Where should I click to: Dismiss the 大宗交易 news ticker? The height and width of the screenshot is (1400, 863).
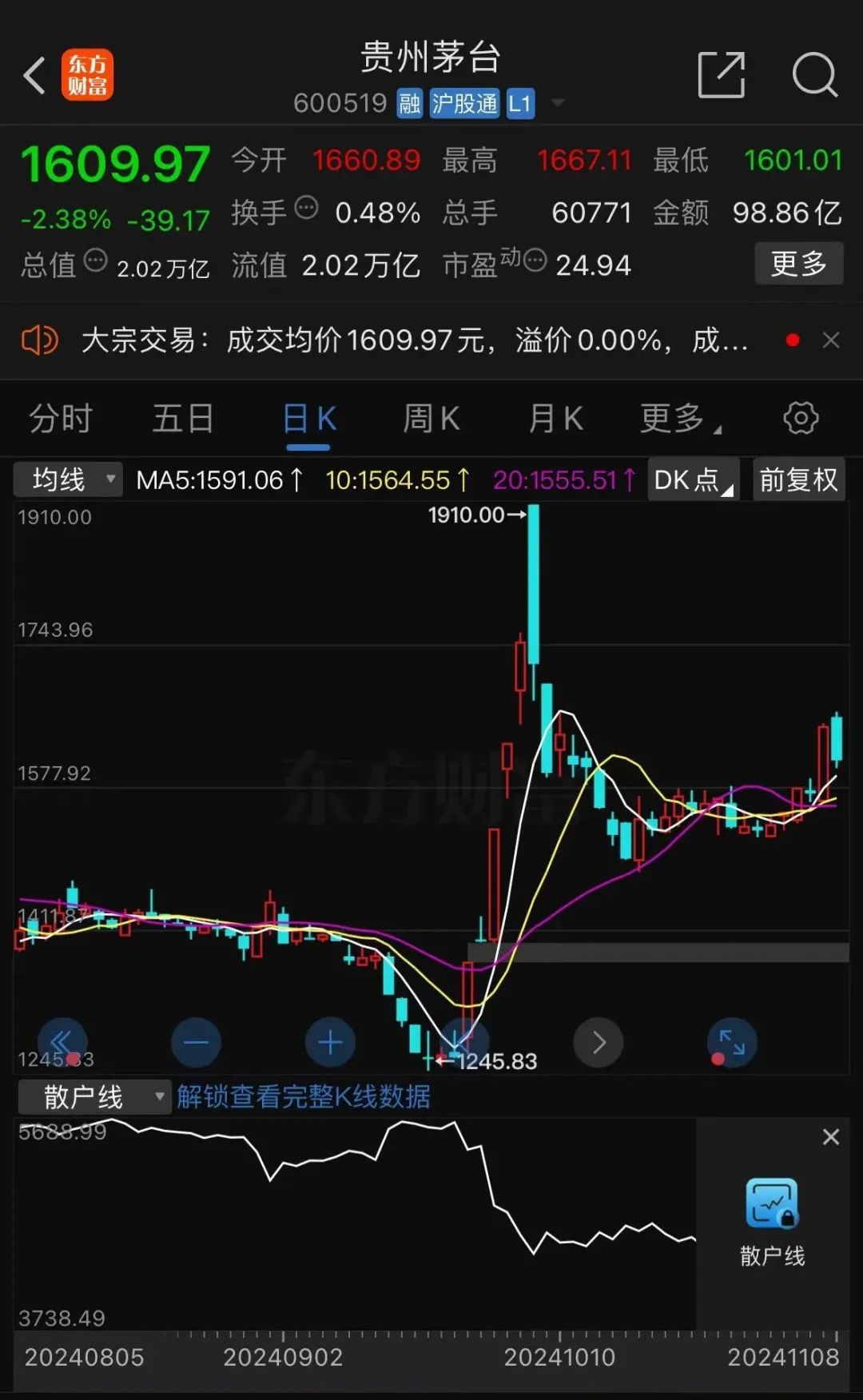(x=831, y=340)
